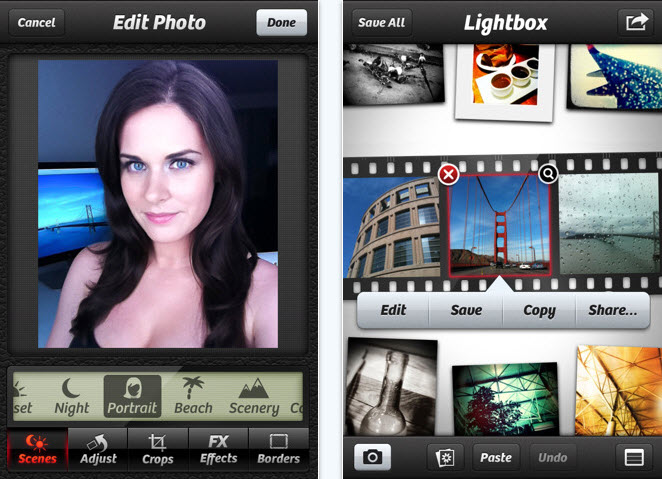Cancel photo editing
This screenshot has height=479, width=662.
click(x=36, y=22)
